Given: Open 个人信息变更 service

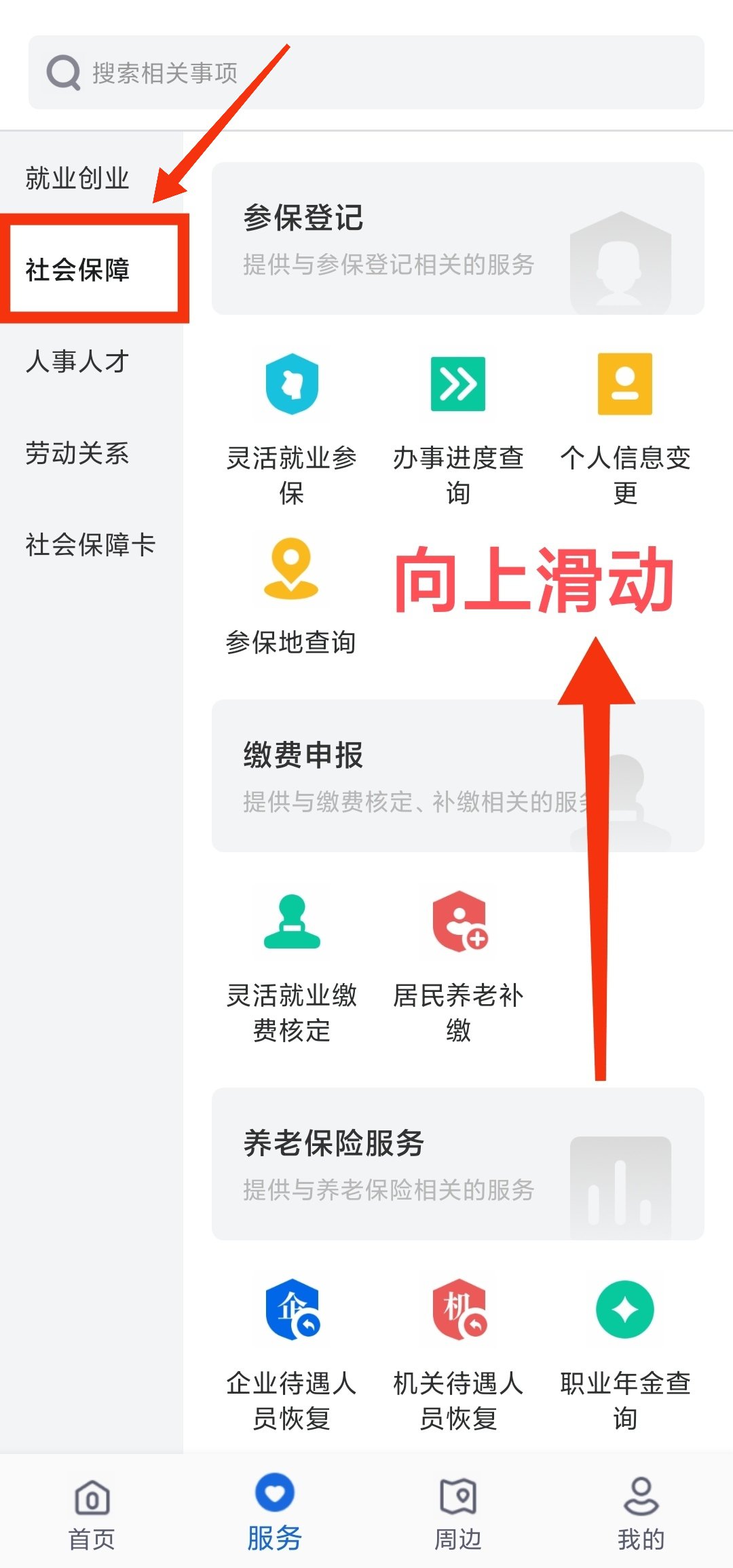Looking at the screenshot, I should click(x=624, y=427).
